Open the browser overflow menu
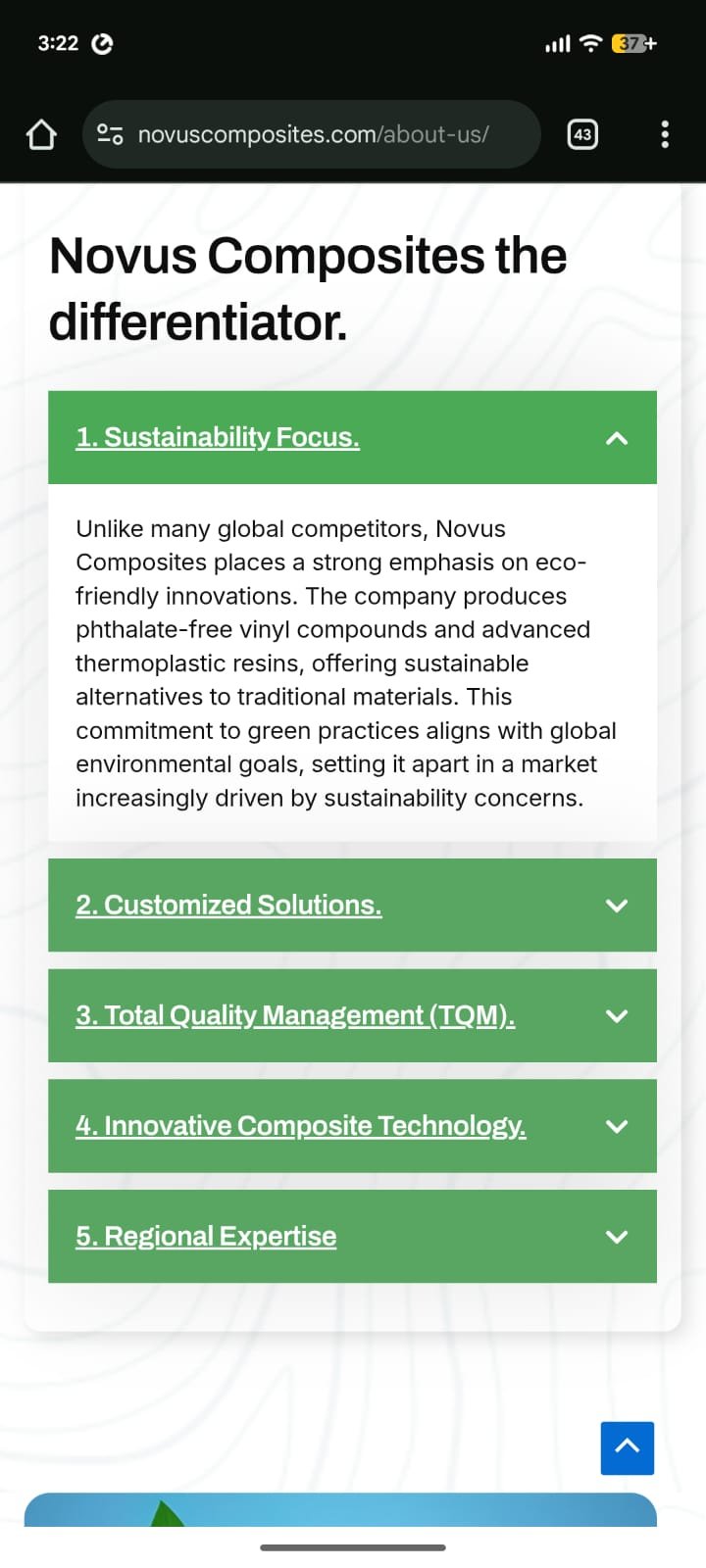This screenshot has width=706, height=1568. click(665, 134)
